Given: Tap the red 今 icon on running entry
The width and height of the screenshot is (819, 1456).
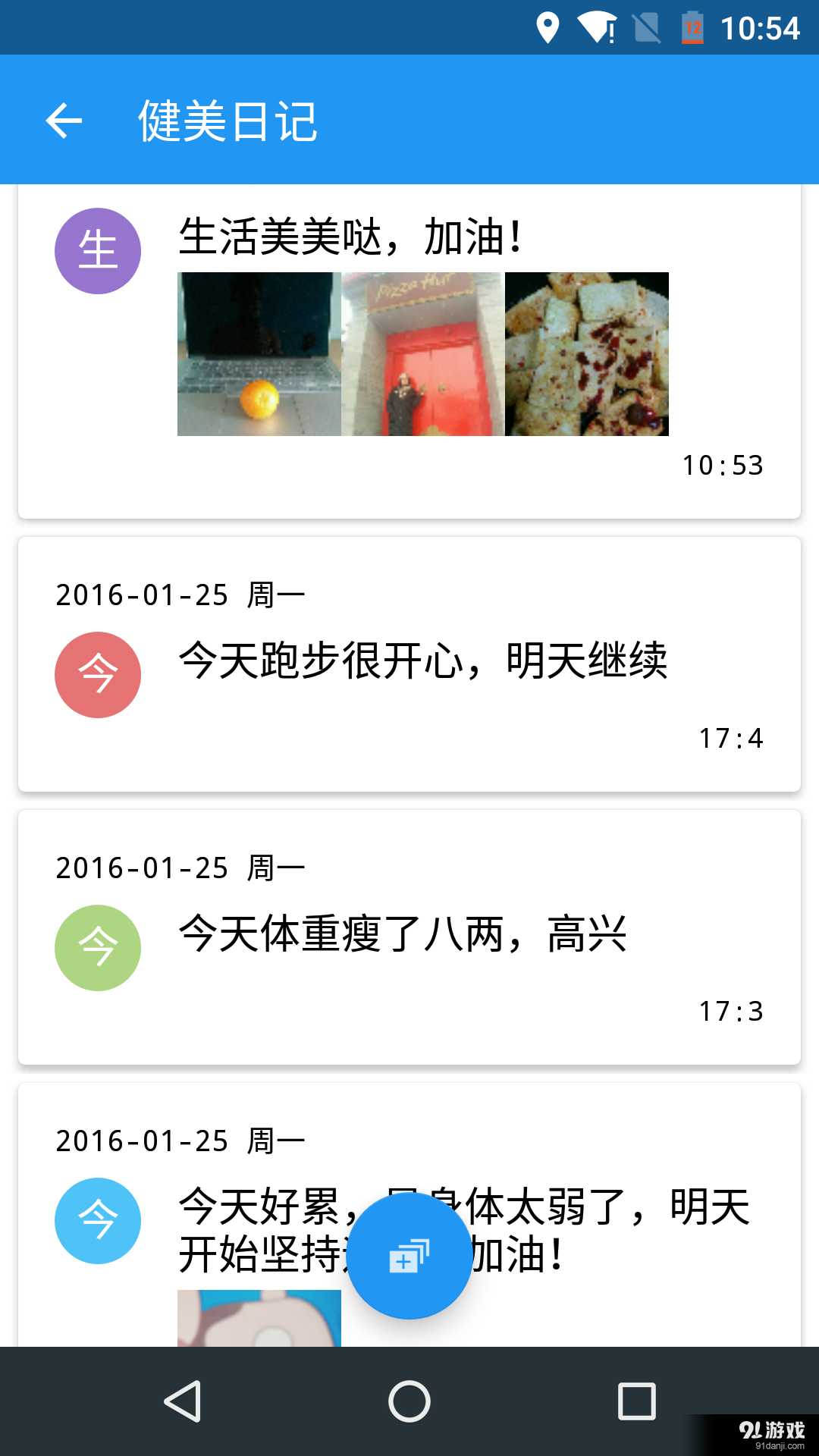Looking at the screenshot, I should click(97, 674).
